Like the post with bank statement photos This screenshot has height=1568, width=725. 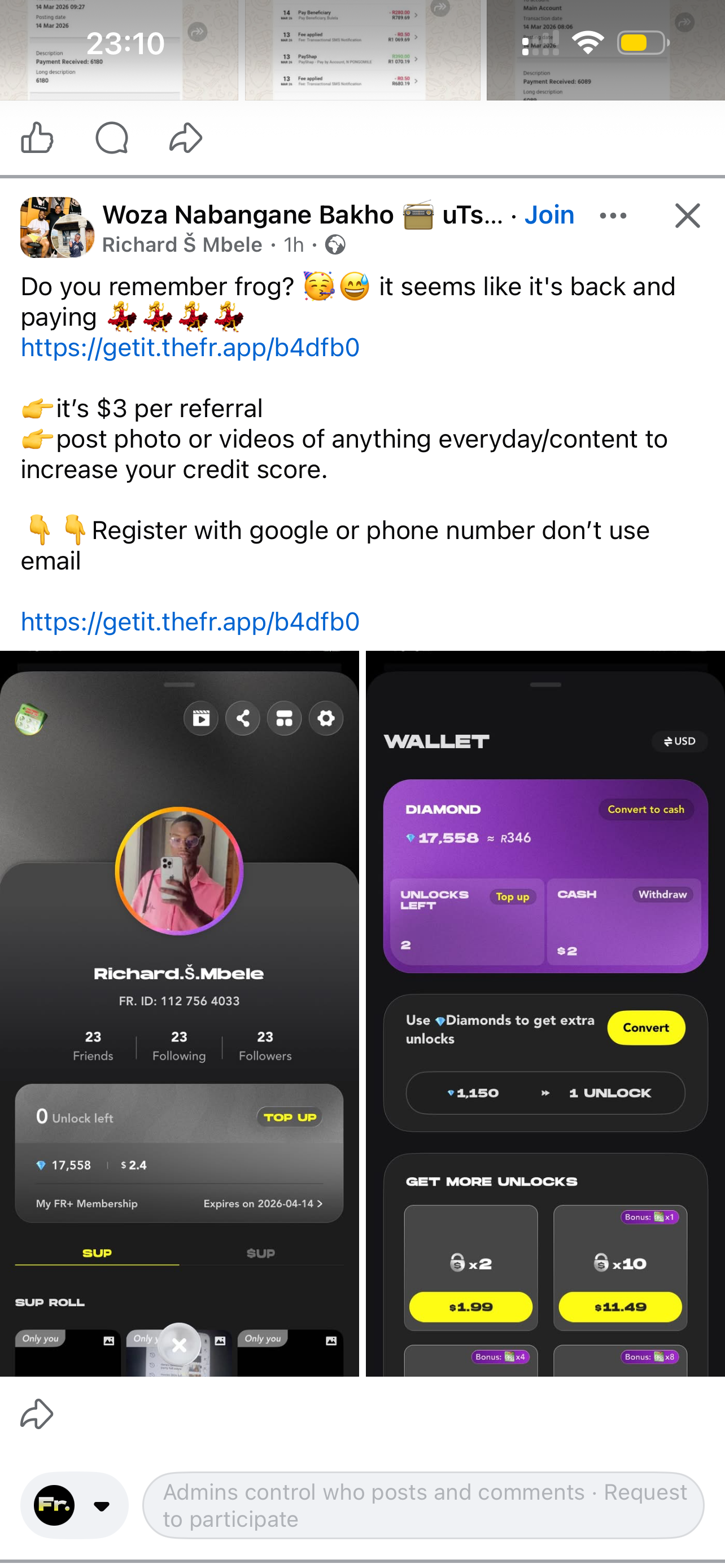[37, 138]
